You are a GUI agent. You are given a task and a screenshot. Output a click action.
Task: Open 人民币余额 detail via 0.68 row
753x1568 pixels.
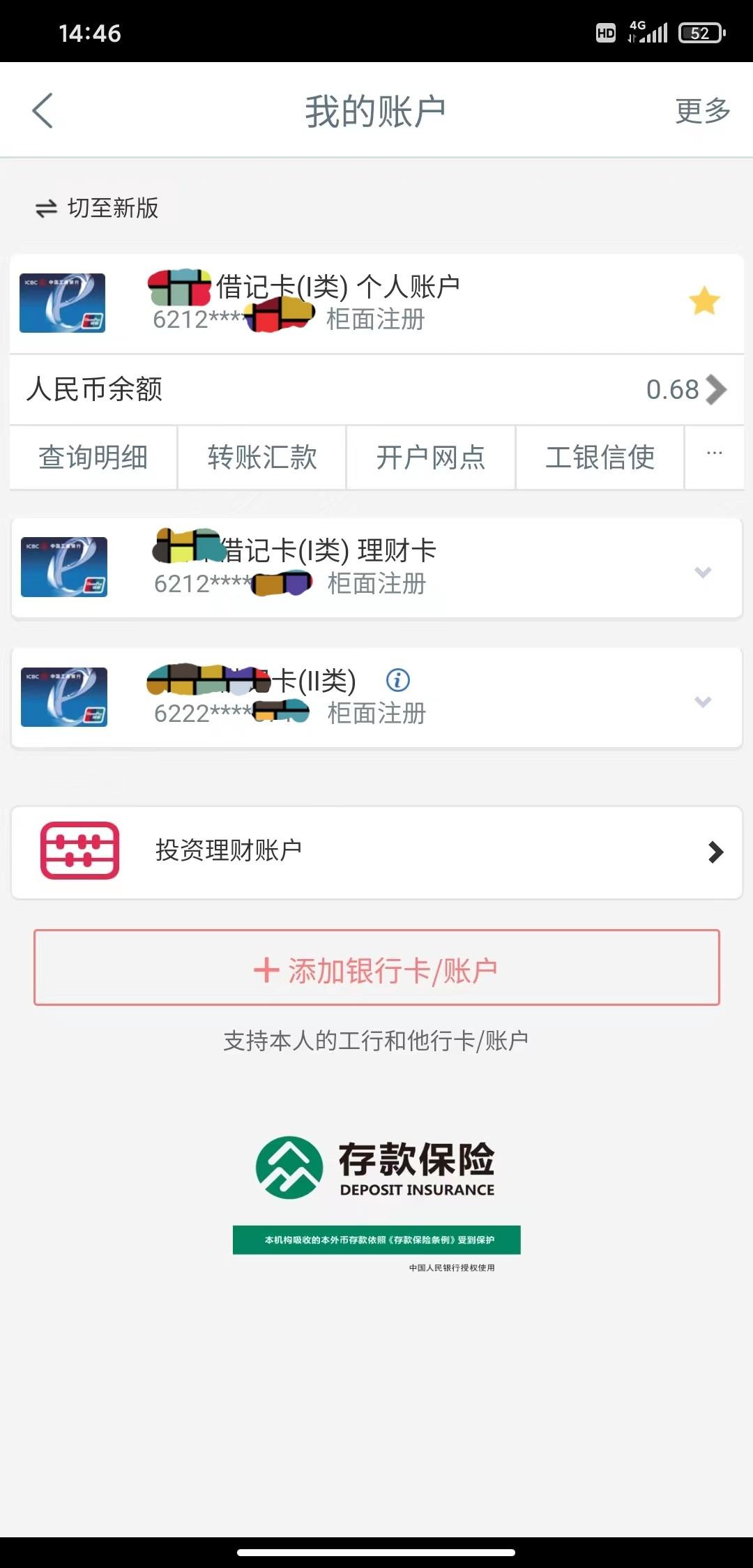tap(376, 390)
